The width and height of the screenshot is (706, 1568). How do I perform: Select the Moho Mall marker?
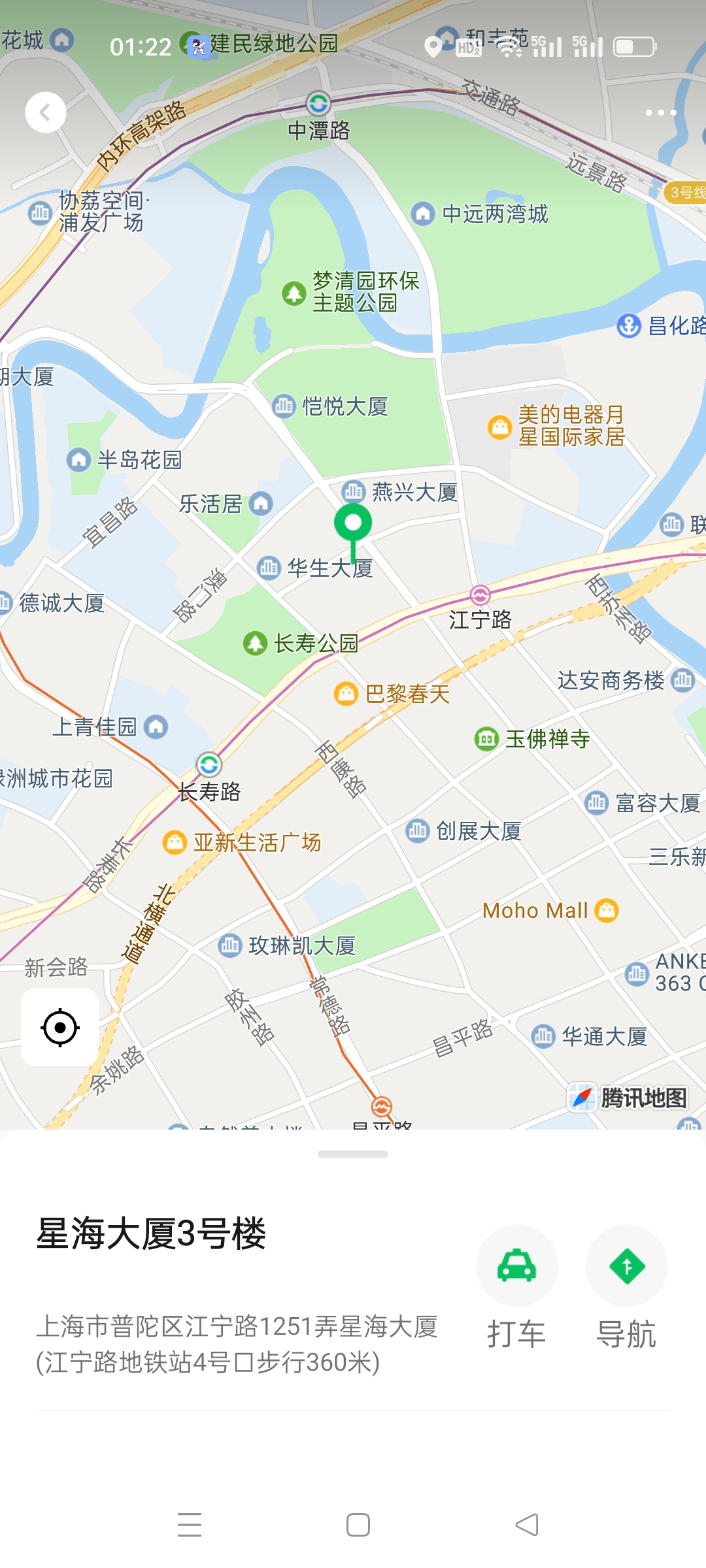pyautogui.click(x=607, y=910)
